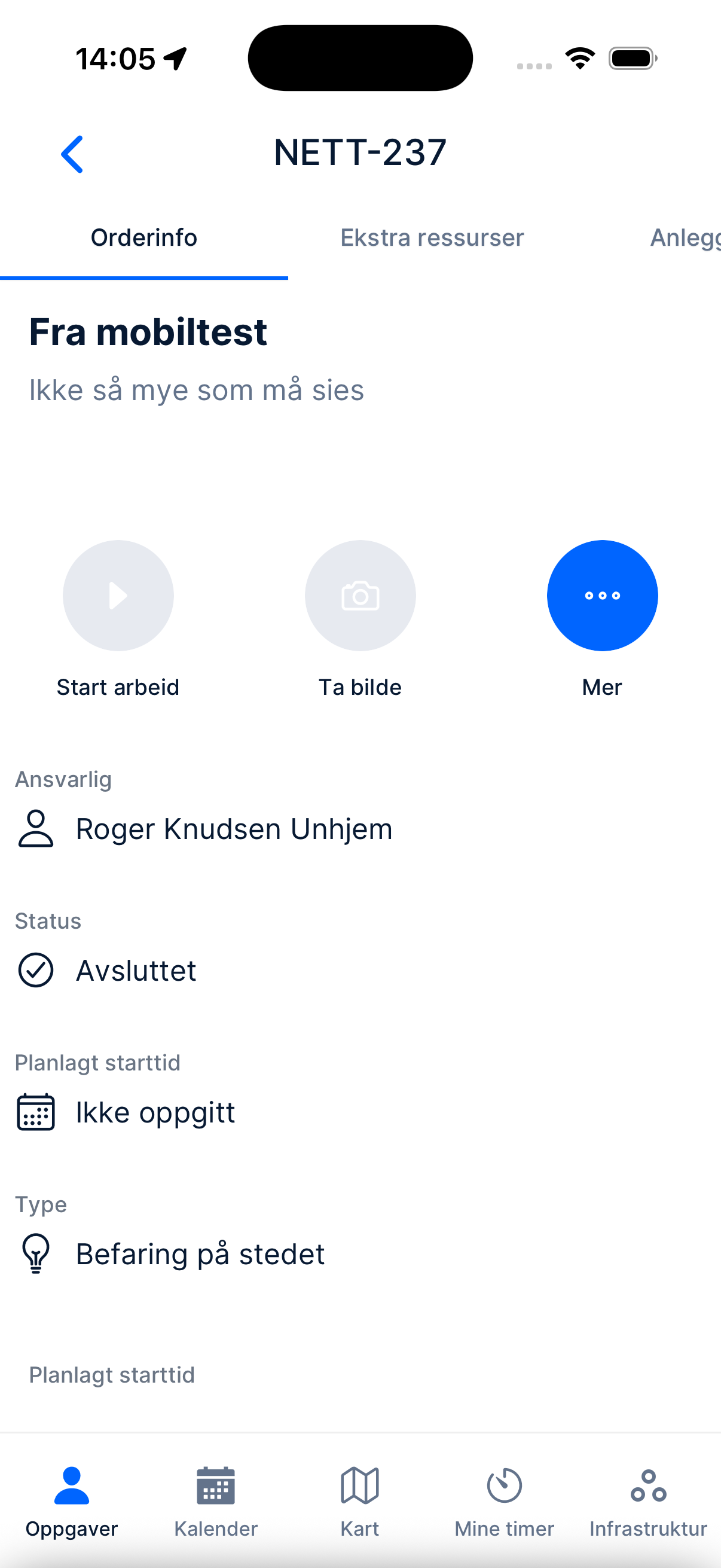Select the name Roger Knudsen Unhjem
Image resolution: width=721 pixels, height=1568 pixels.
click(233, 829)
